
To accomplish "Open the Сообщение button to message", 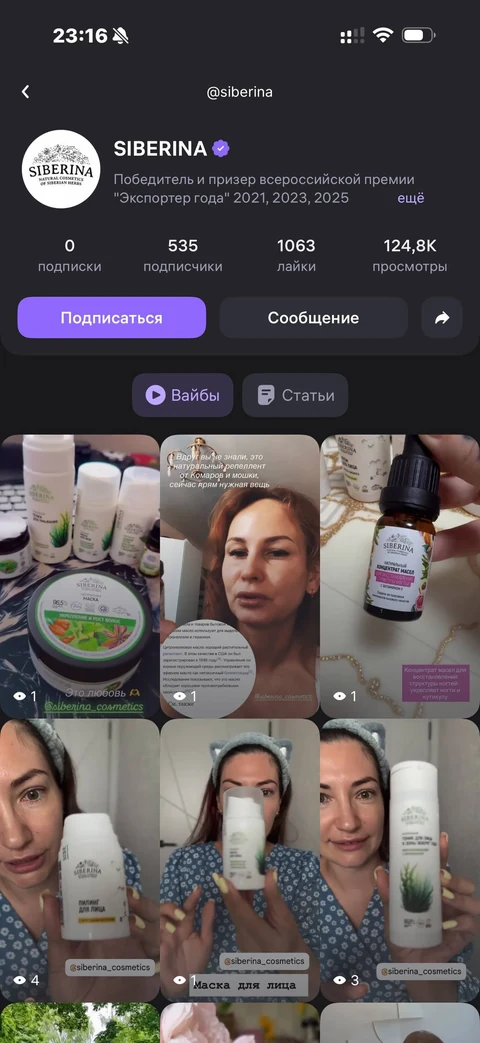I will [313, 318].
